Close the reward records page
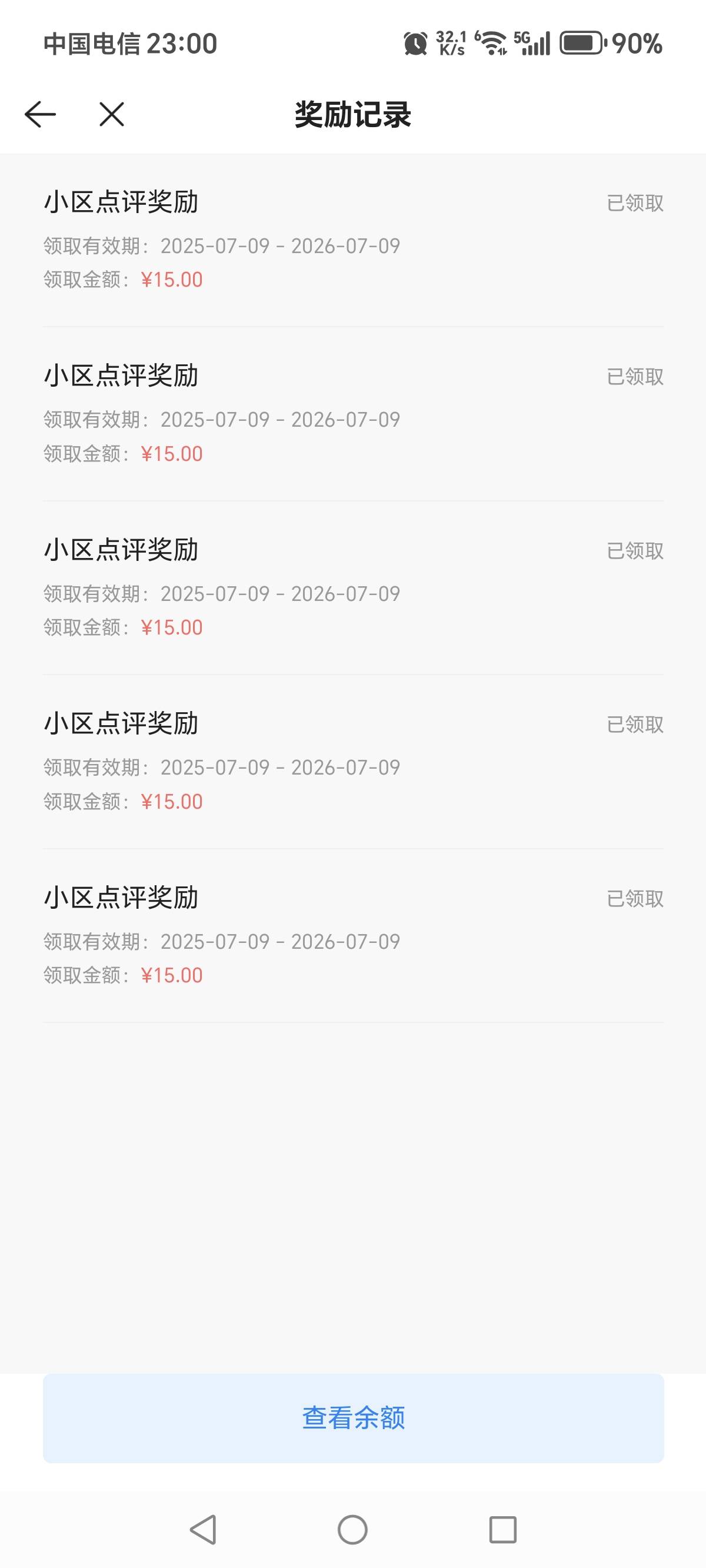Image resolution: width=706 pixels, height=1568 pixels. pyautogui.click(x=111, y=114)
